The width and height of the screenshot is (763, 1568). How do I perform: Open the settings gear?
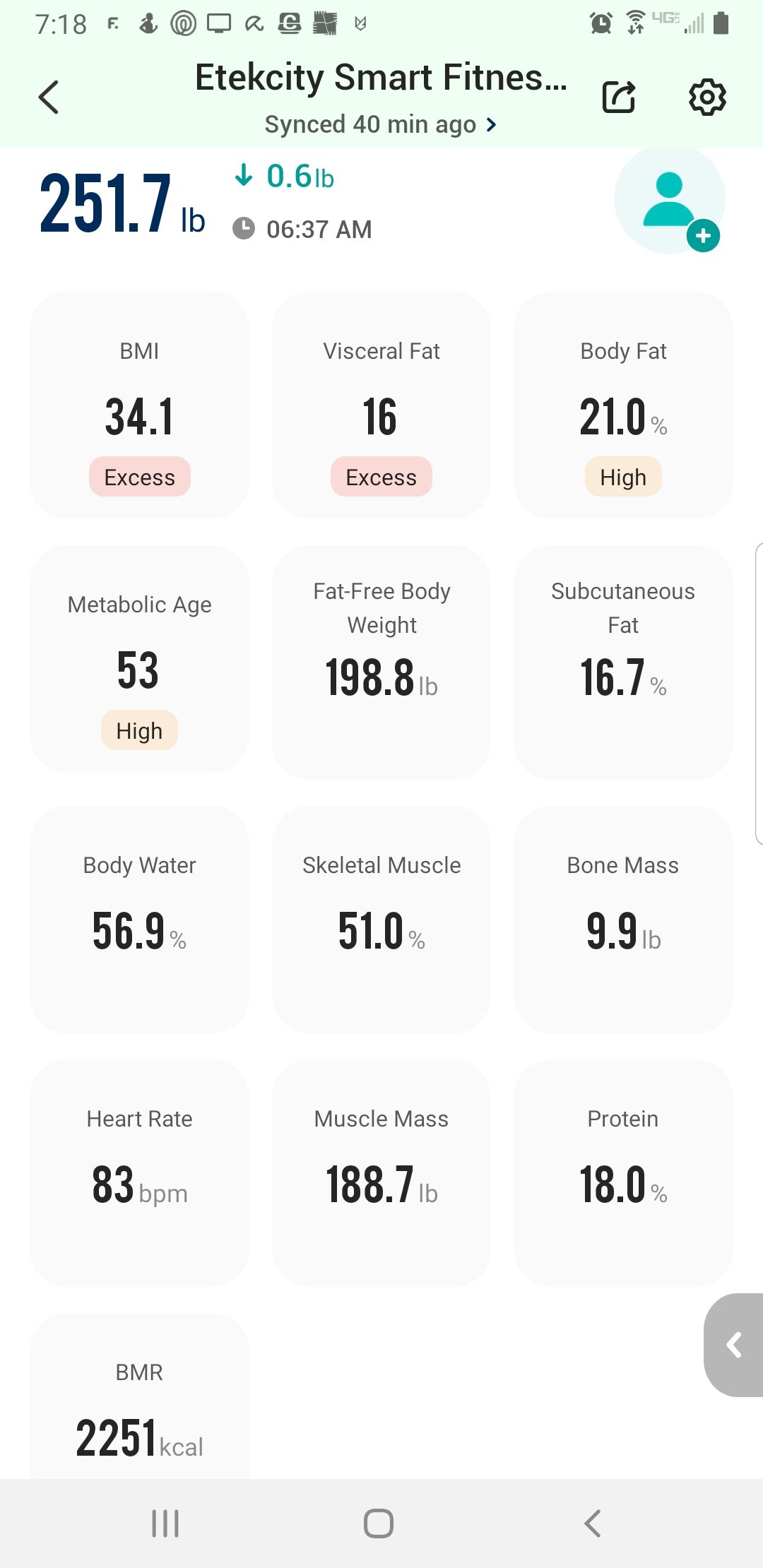coord(707,97)
